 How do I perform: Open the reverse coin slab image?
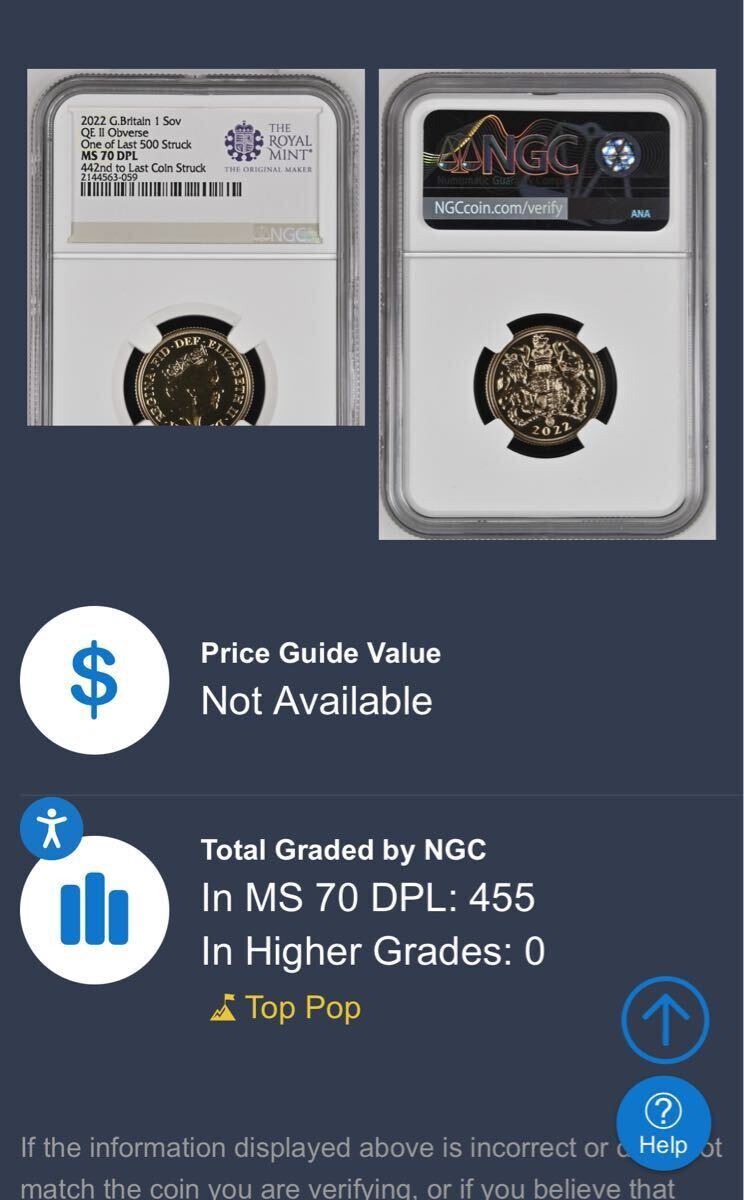(547, 304)
